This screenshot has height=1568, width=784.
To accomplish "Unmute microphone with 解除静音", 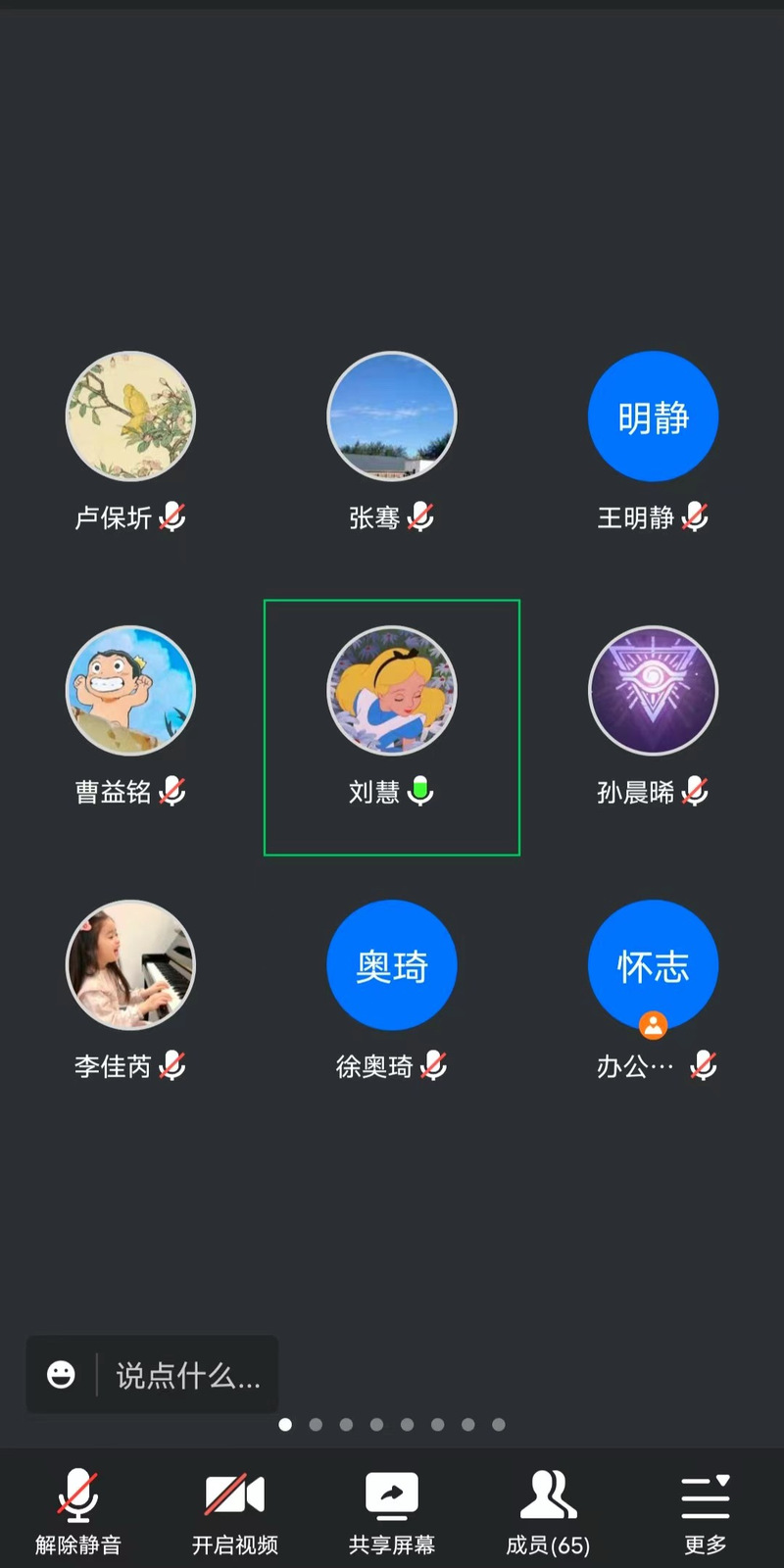I will coord(78,1511).
